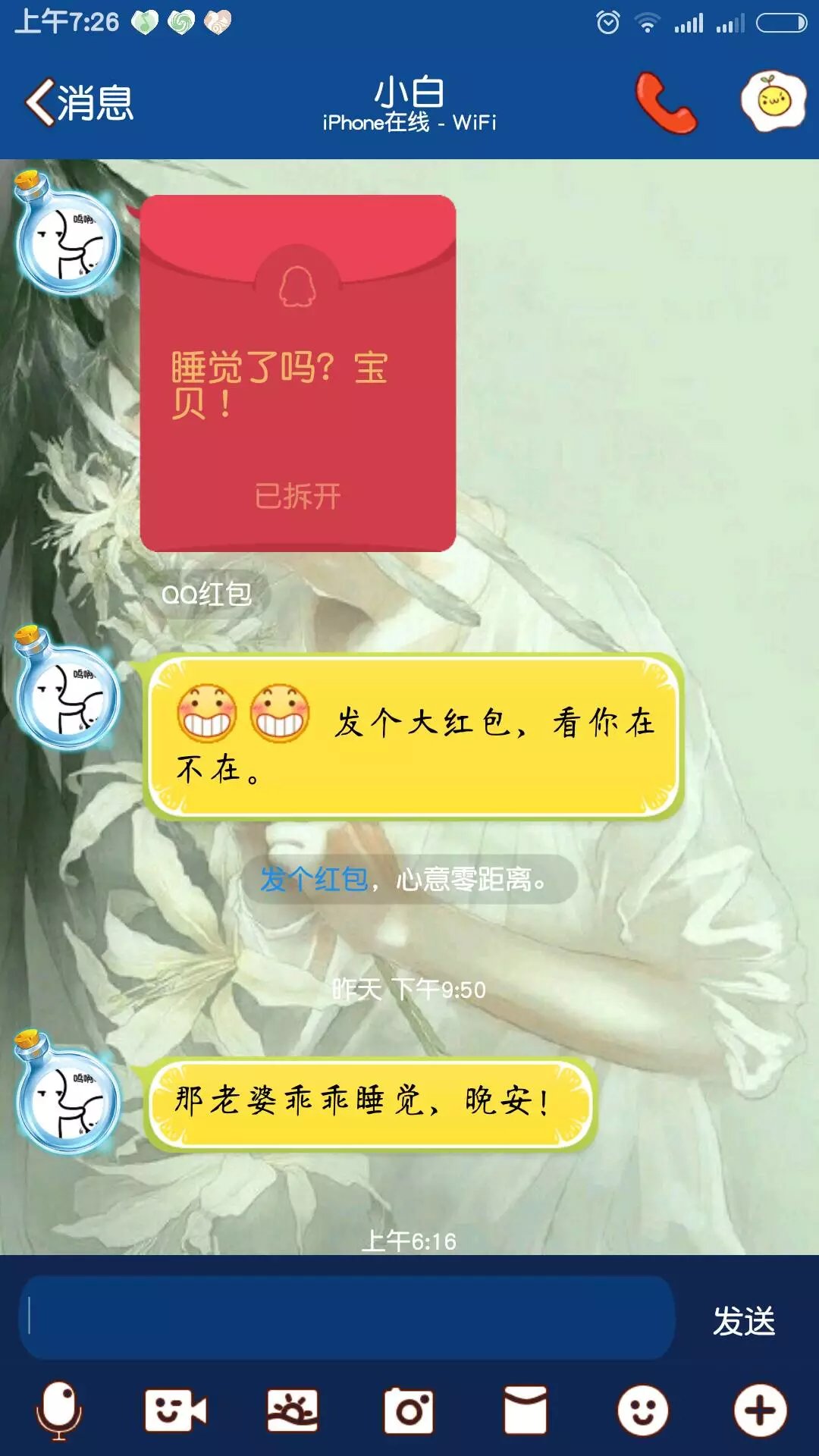Go back to the 消息 list
The height and width of the screenshot is (1456, 819).
(x=80, y=102)
